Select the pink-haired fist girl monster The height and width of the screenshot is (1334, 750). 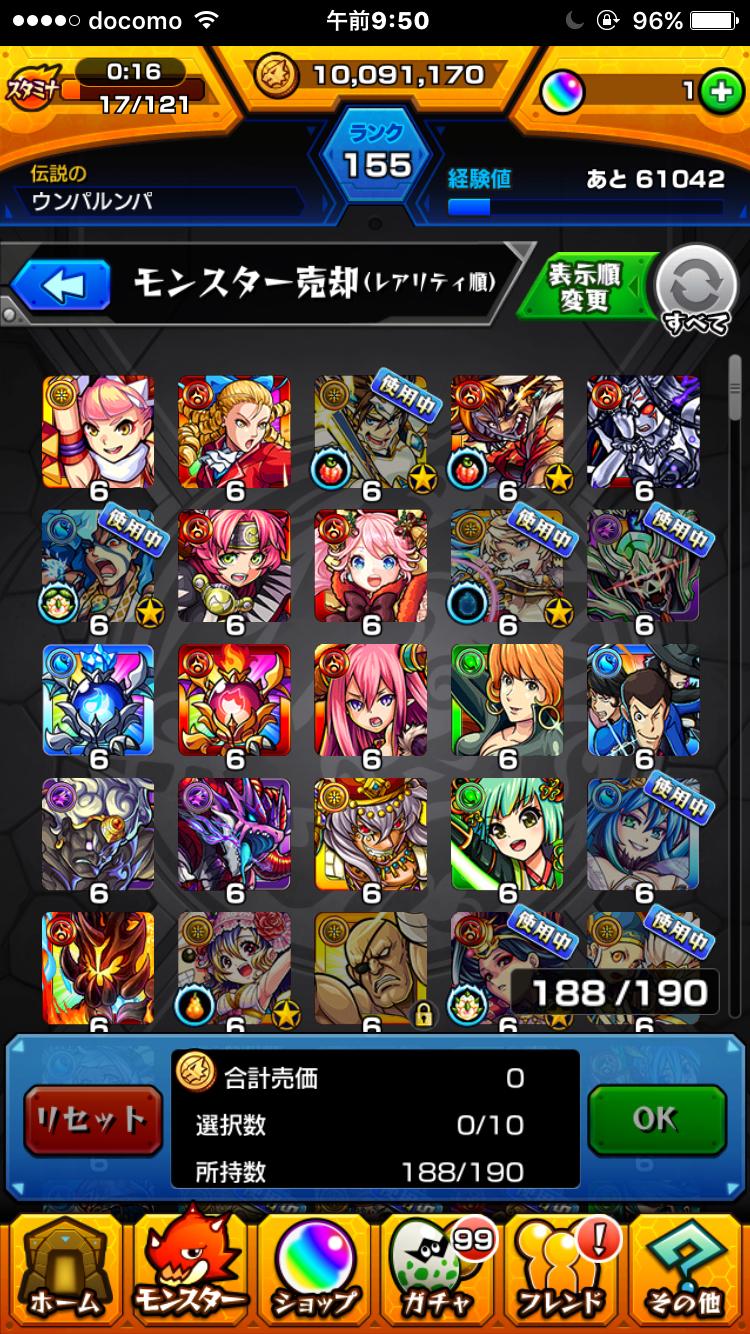98,432
